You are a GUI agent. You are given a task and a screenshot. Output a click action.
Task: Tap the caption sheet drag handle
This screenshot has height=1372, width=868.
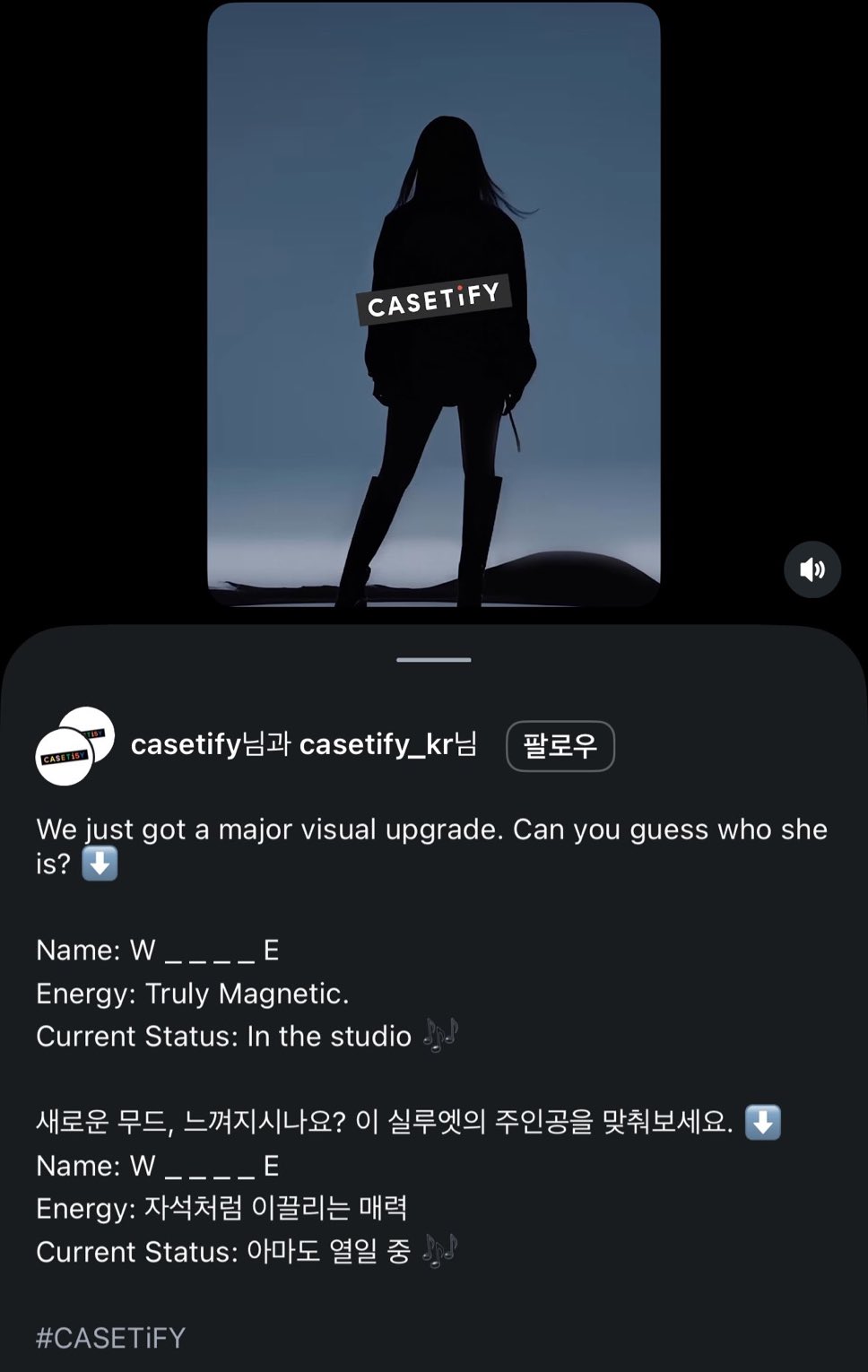click(434, 660)
